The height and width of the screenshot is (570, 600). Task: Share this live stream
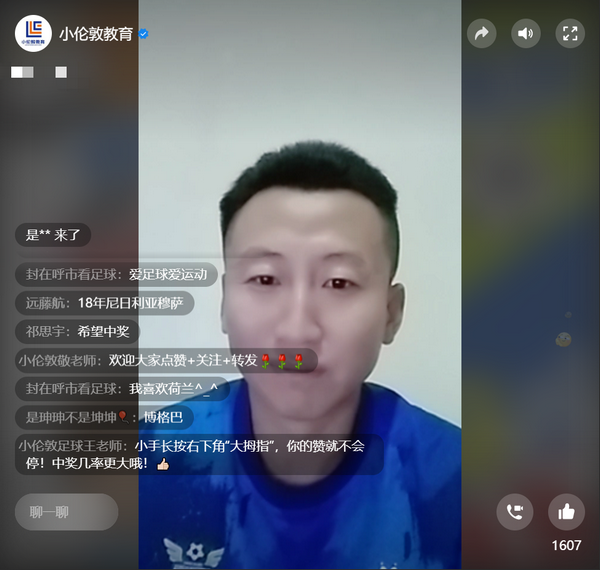pyautogui.click(x=482, y=34)
